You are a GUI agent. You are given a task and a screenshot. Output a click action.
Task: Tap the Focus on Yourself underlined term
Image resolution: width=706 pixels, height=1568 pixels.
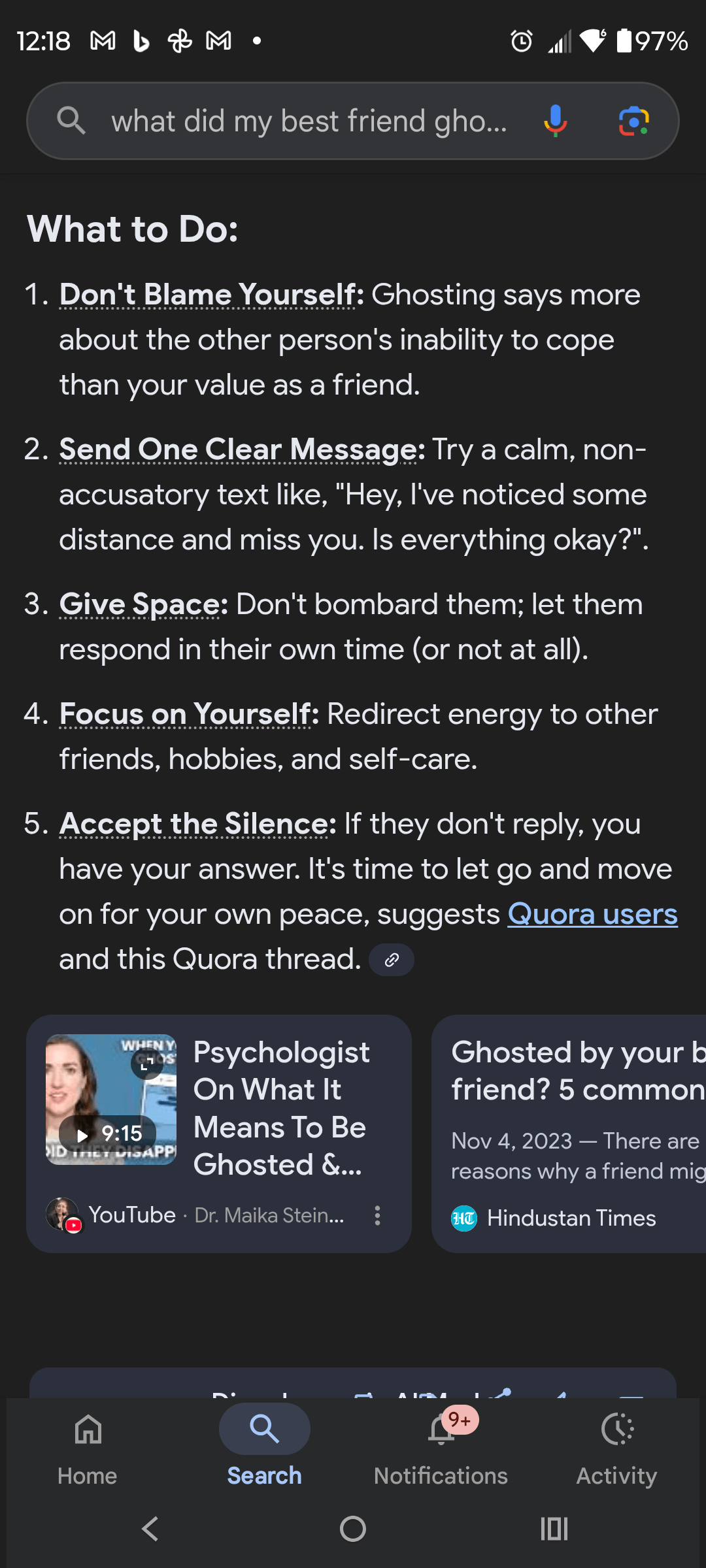tap(186, 714)
